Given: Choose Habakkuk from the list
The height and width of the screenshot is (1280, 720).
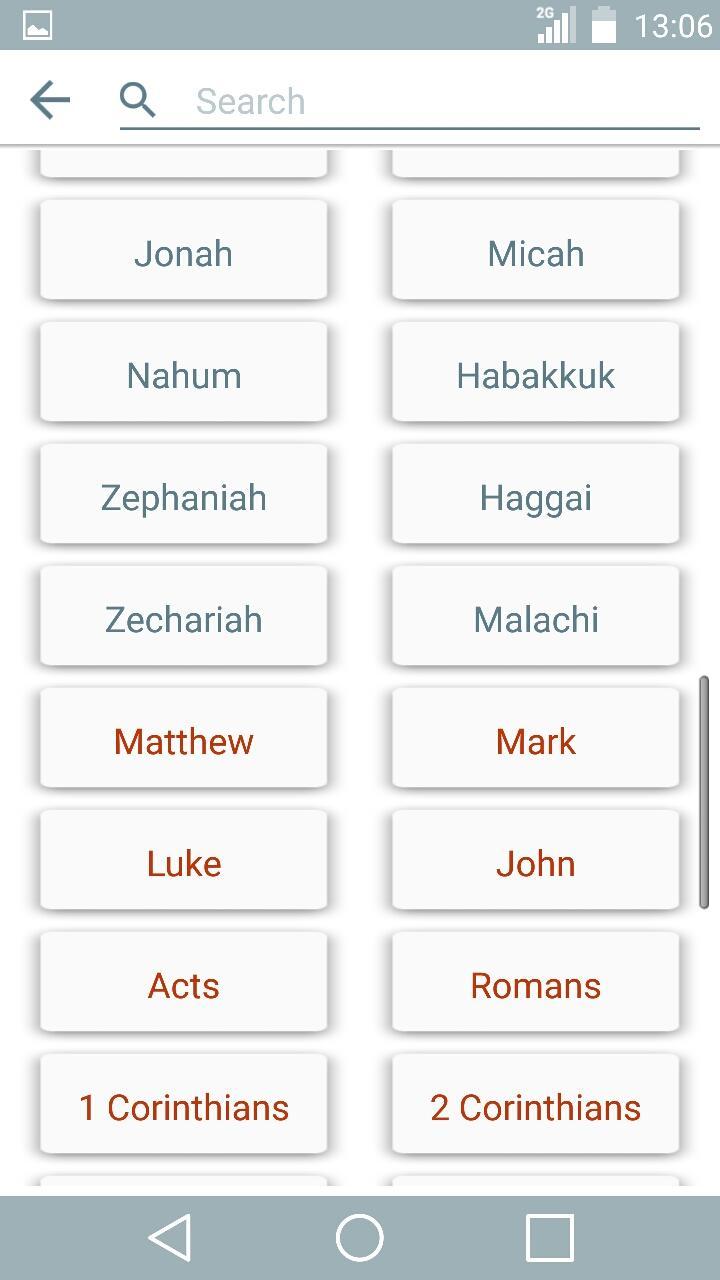Looking at the screenshot, I should [535, 374].
